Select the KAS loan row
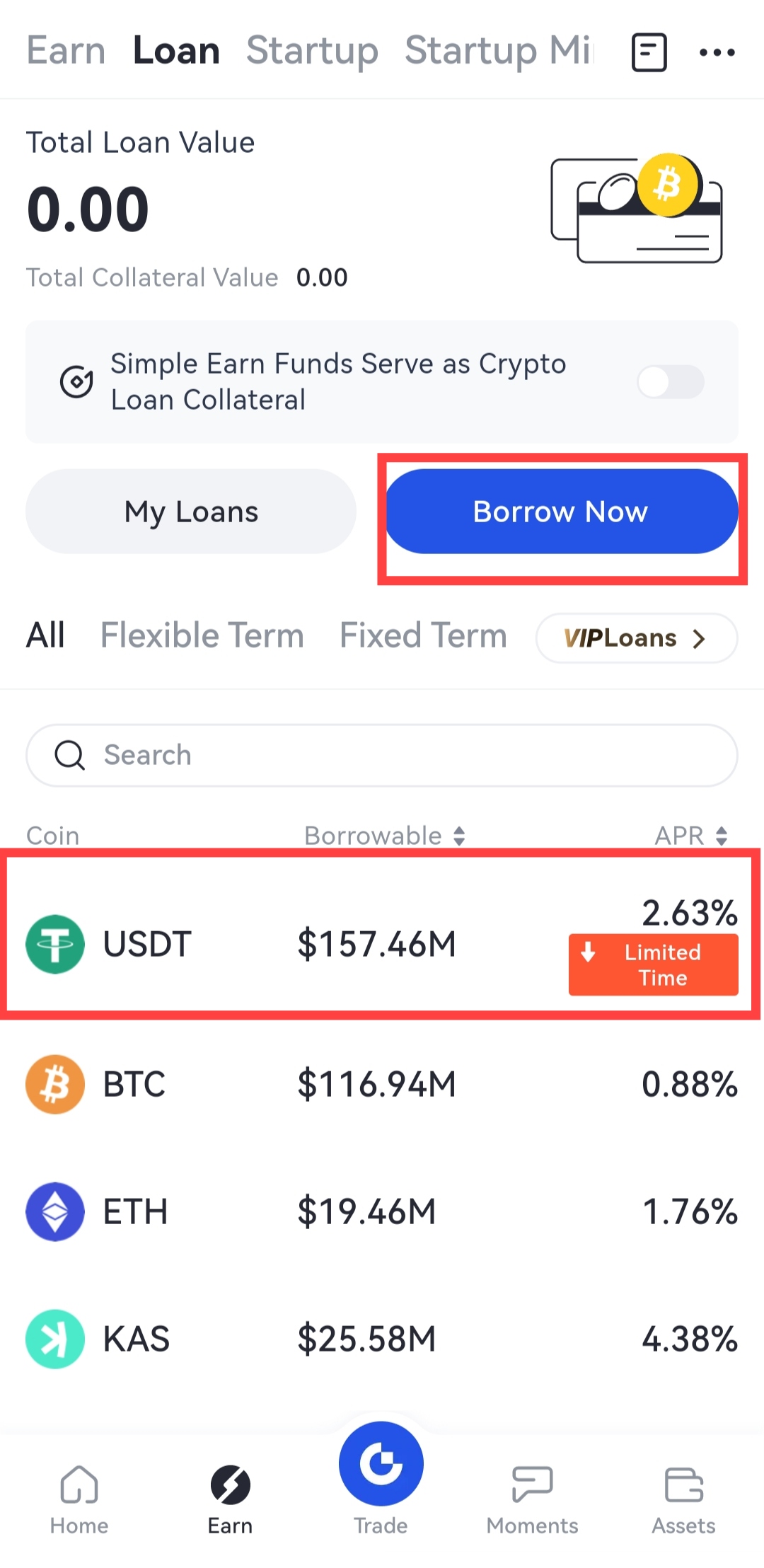This screenshot has width=764, height=1568. 382,1339
